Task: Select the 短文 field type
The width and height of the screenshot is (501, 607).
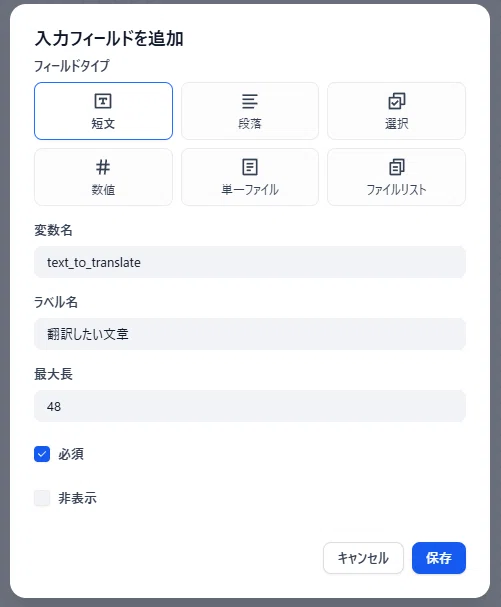Action: pyautogui.click(x=103, y=111)
